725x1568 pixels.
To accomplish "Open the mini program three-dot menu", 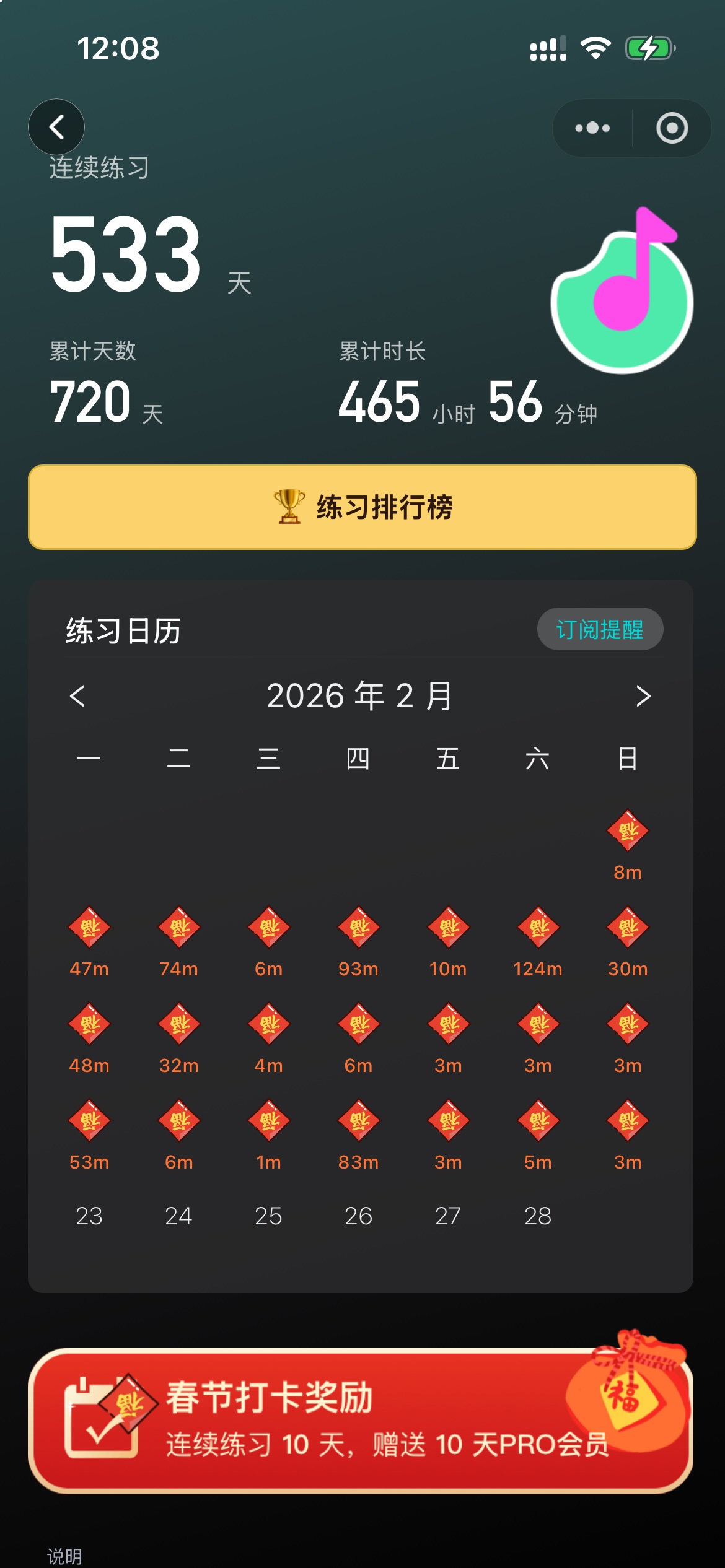I will tap(592, 128).
